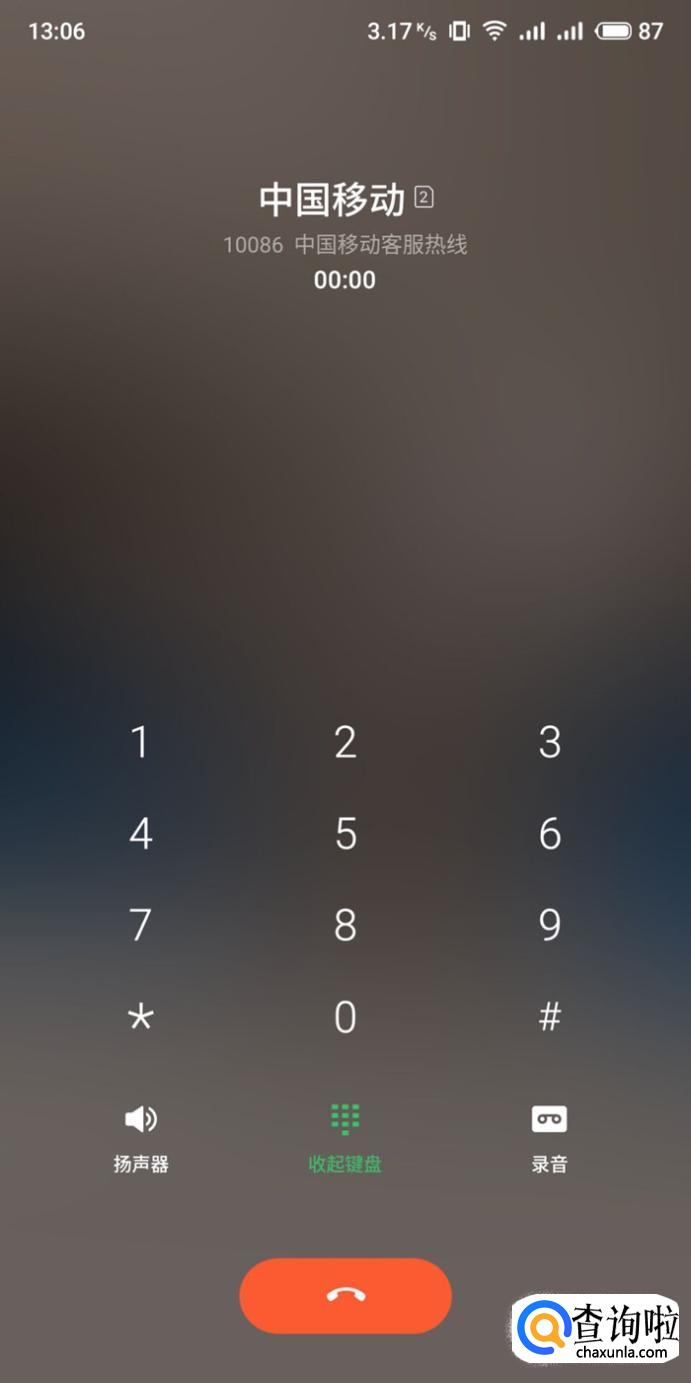Image resolution: width=691 pixels, height=1383 pixels.
Task: Start call recording (录音)
Action: (x=549, y=1136)
